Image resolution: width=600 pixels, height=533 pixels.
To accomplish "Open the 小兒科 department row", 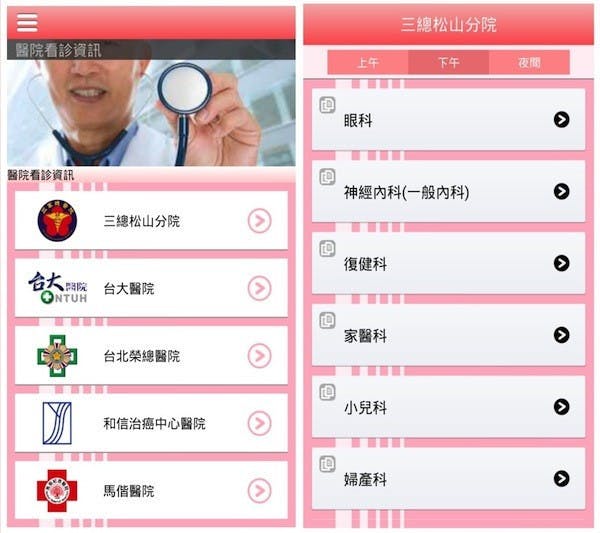I will [448, 407].
